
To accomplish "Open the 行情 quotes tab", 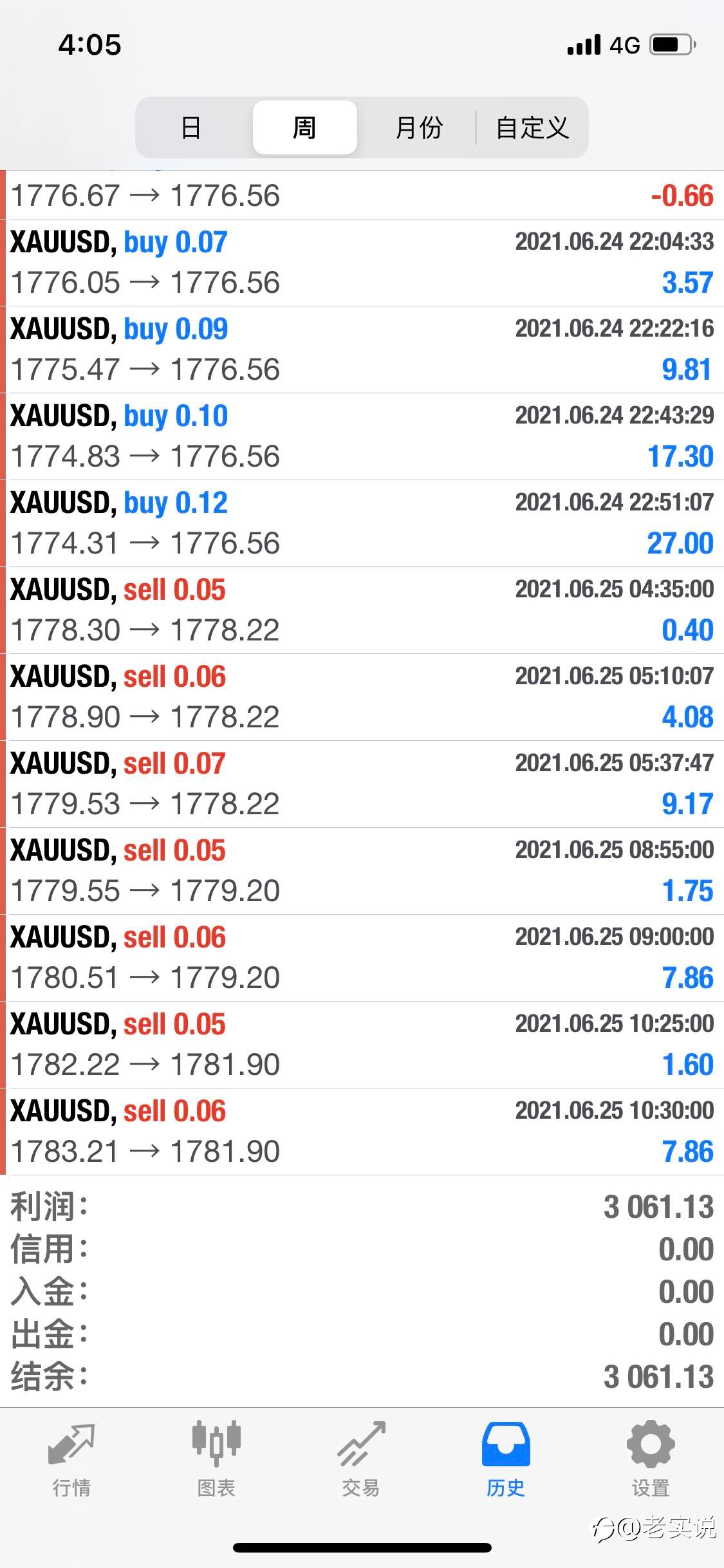I will coord(71,1460).
